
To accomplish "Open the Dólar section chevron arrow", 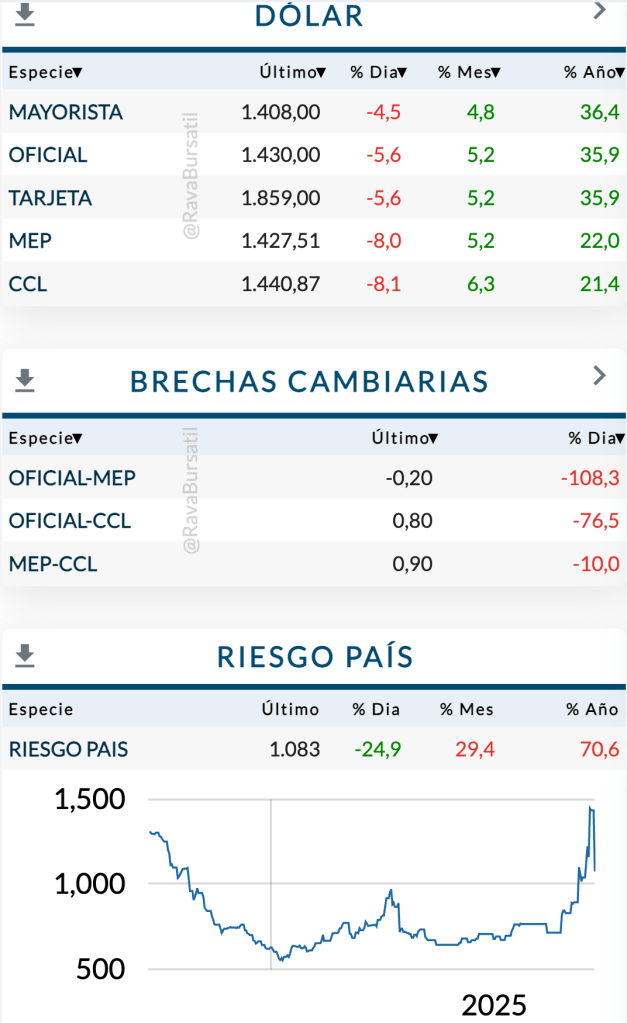I will [600, 11].
